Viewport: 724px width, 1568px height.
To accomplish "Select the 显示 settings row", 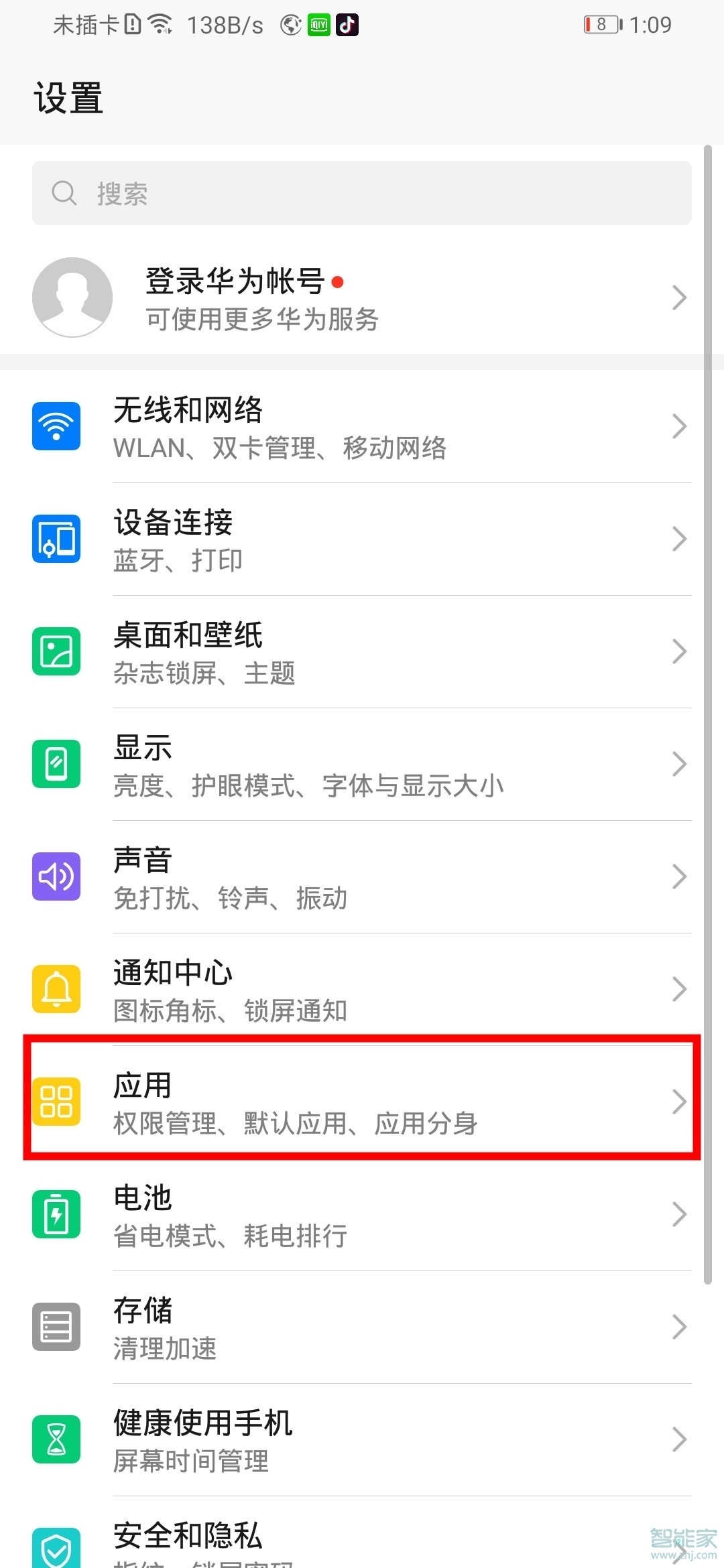I will pyautogui.click(x=362, y=765).
